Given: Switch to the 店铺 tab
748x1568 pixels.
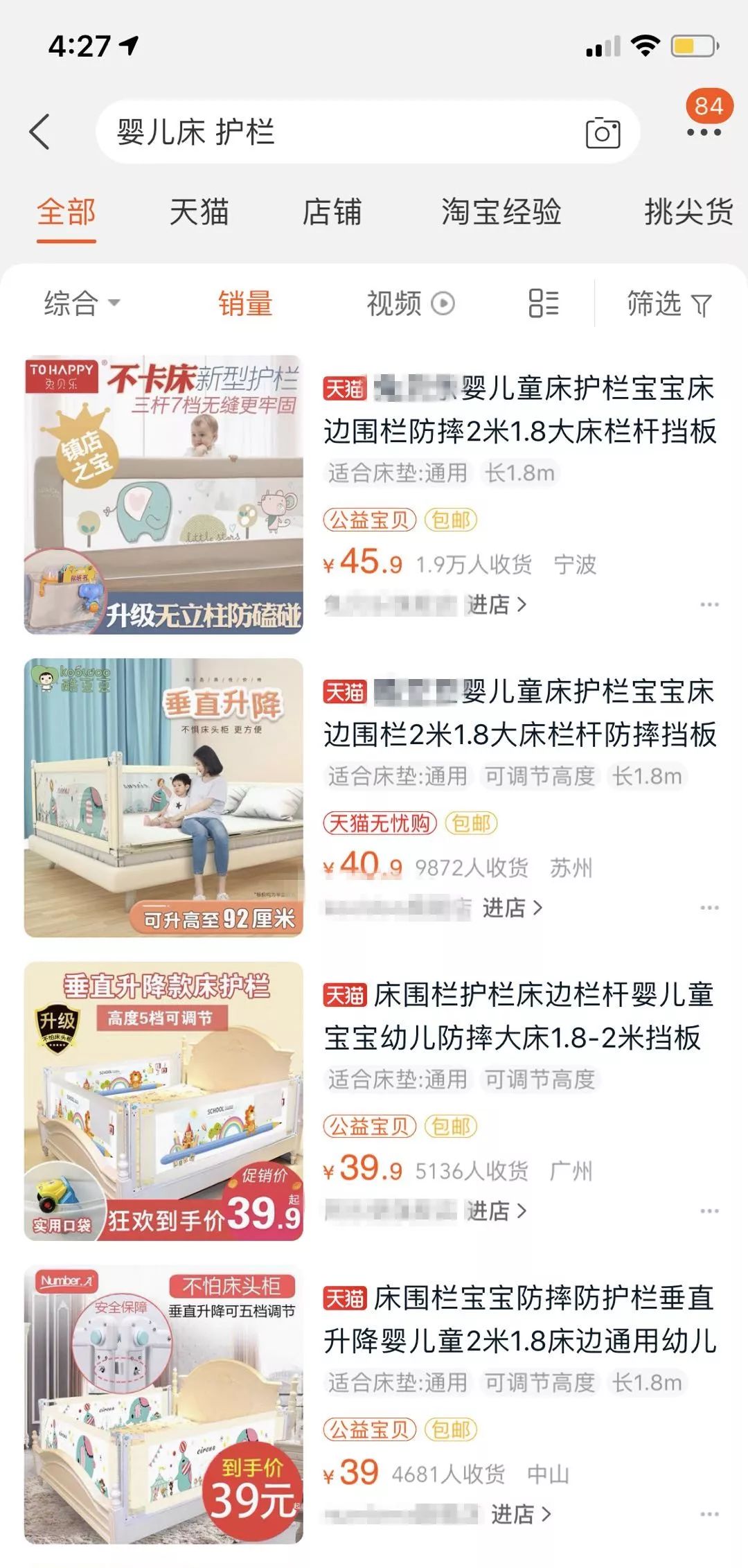Looking at the screenshot, I should [332, 211].
